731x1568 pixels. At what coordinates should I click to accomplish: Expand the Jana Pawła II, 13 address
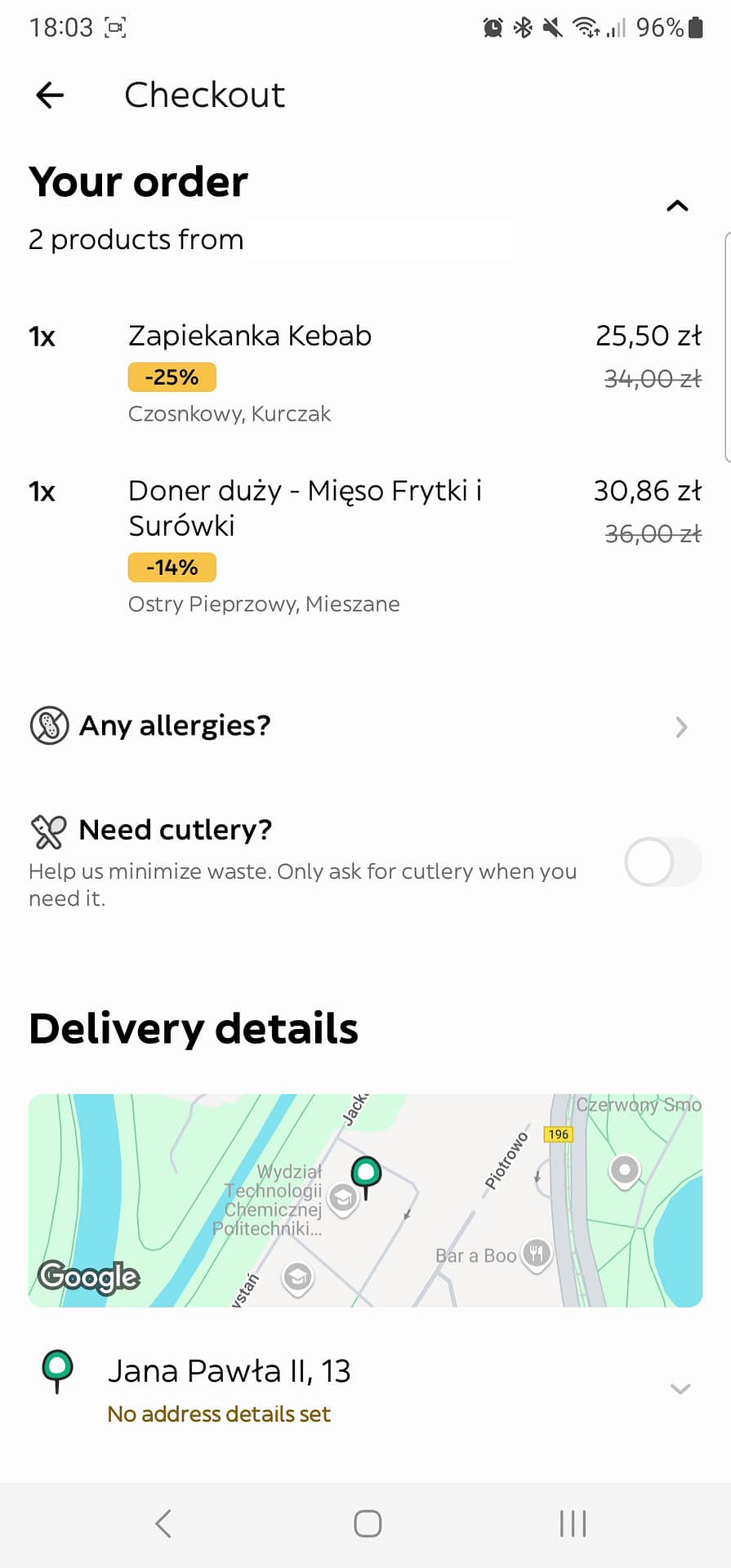point(365,1389)
